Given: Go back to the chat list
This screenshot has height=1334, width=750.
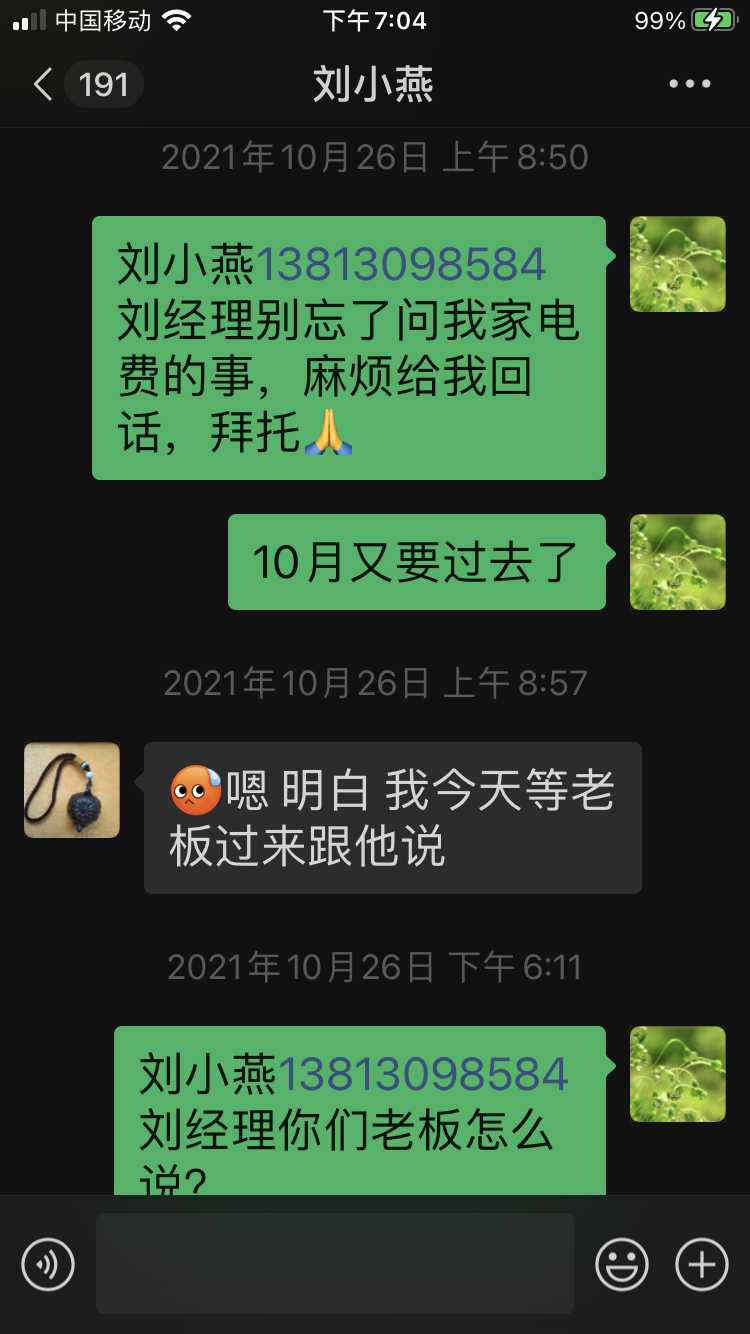Looking at the screenshot, I should point(44,85).
